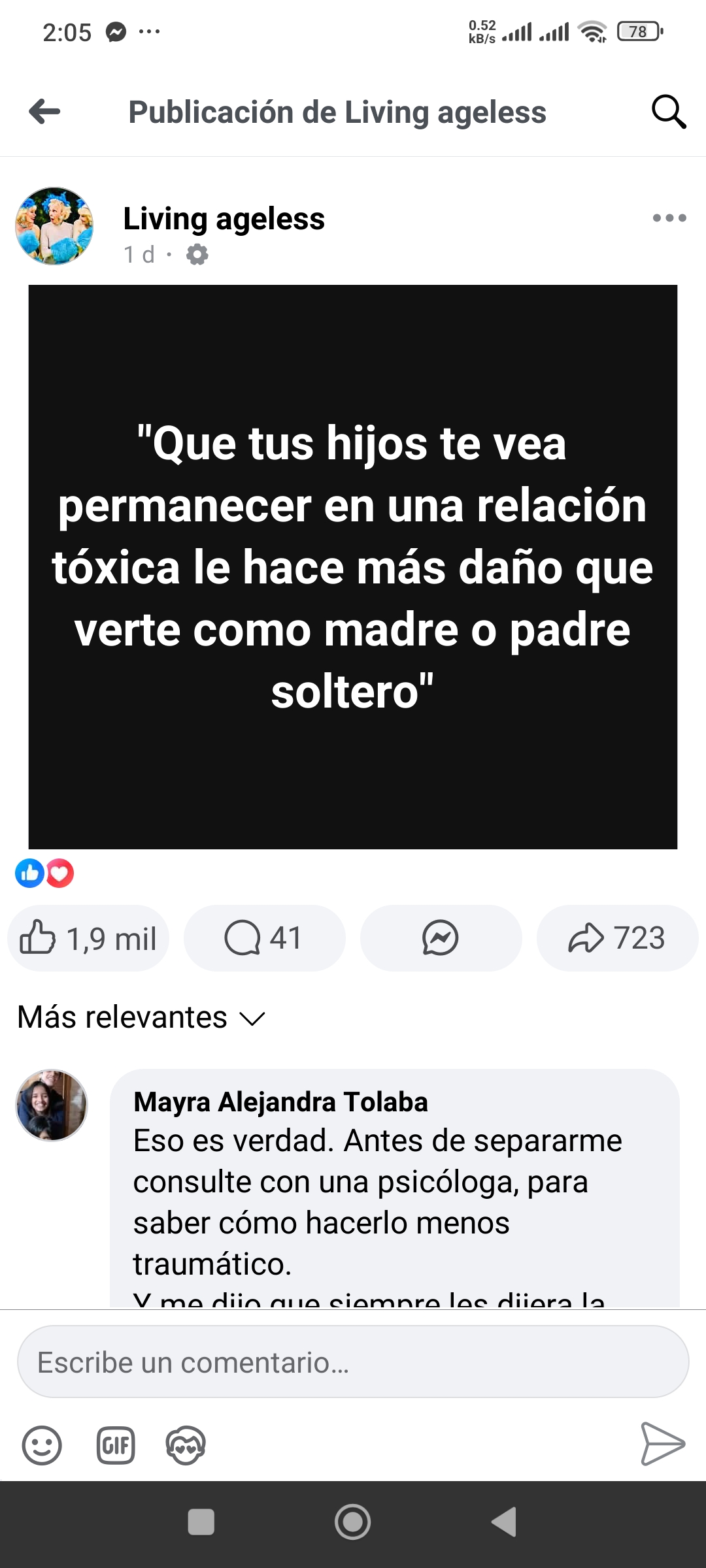Open the post's three-dot options menu
Image resolution: width=706 pixels, height=1568 pixels.
coord(669,218)
